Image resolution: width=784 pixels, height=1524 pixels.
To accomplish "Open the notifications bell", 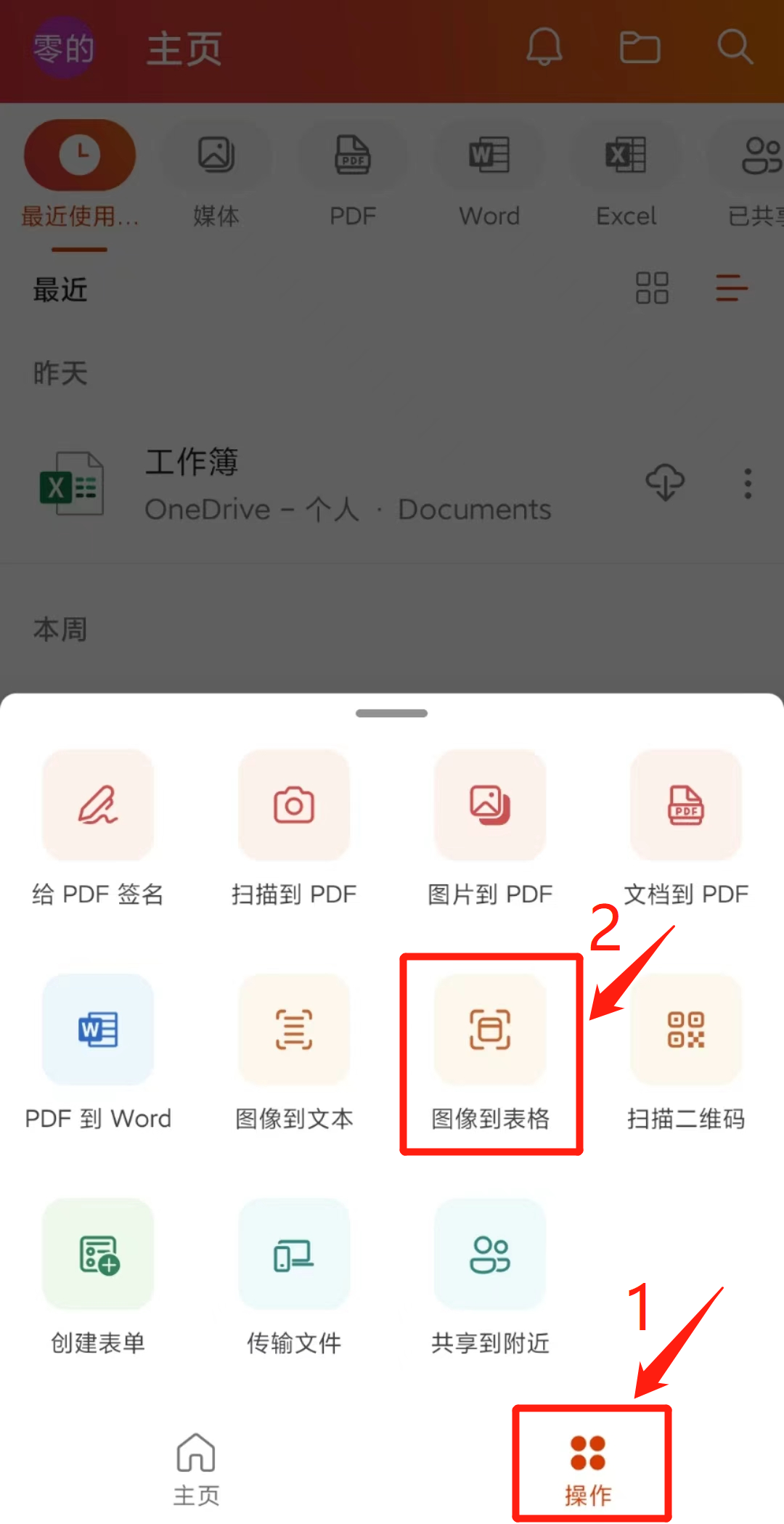I will point(544,47).
